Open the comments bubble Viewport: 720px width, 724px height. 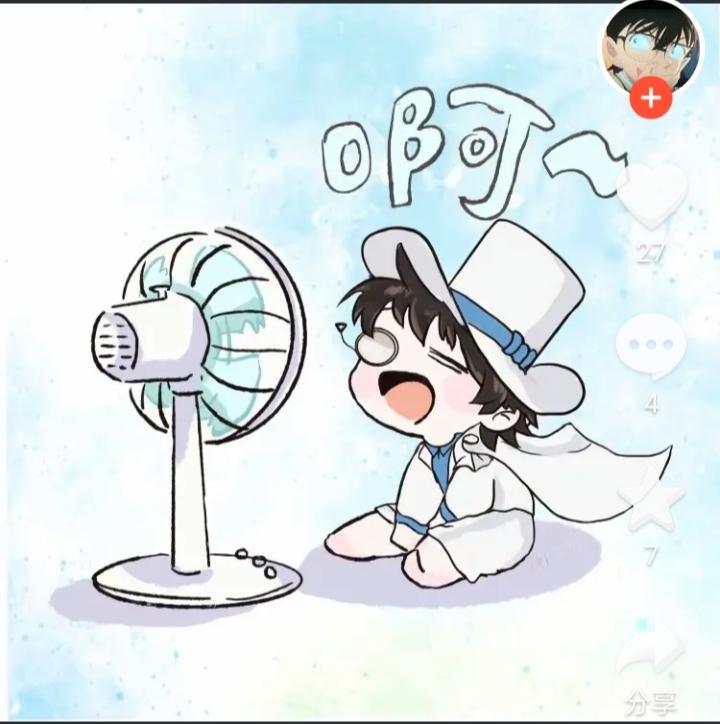pyautogui.click(x=651, y=346)
